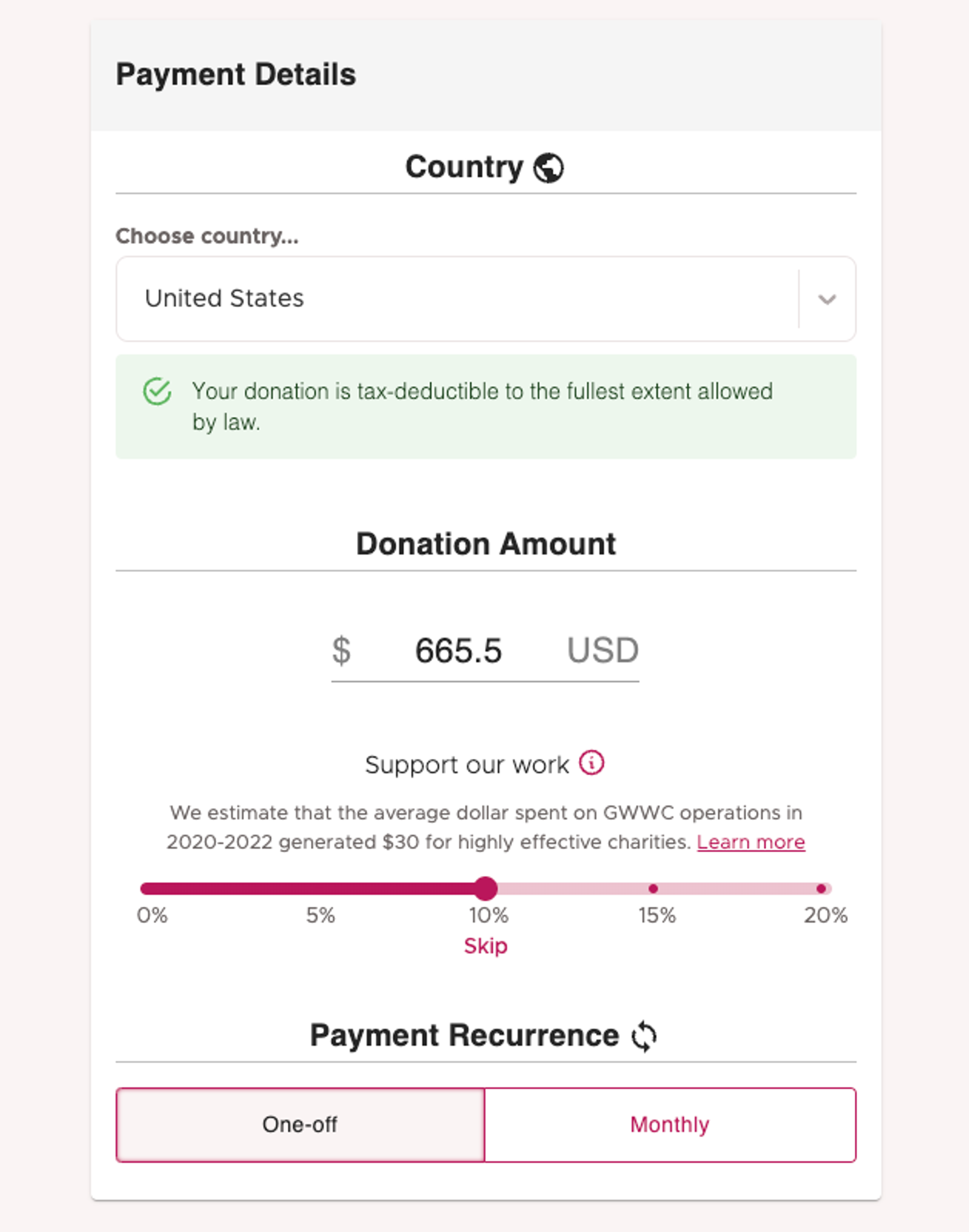Click the Payment Details header
Image resolution: width=969 pixels, height=1232 pixels.
click(236, 73)
